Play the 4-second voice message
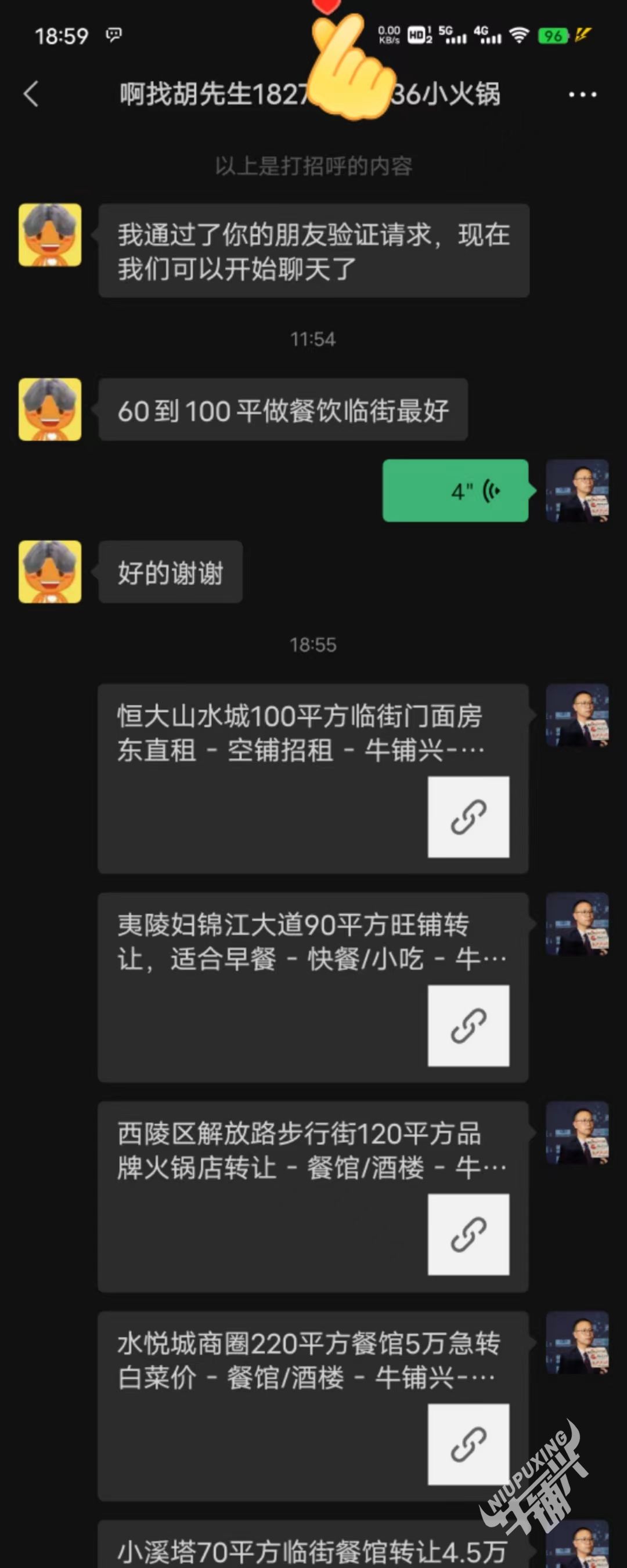The height and width of the screenshot is (1568, 627). 455,491
